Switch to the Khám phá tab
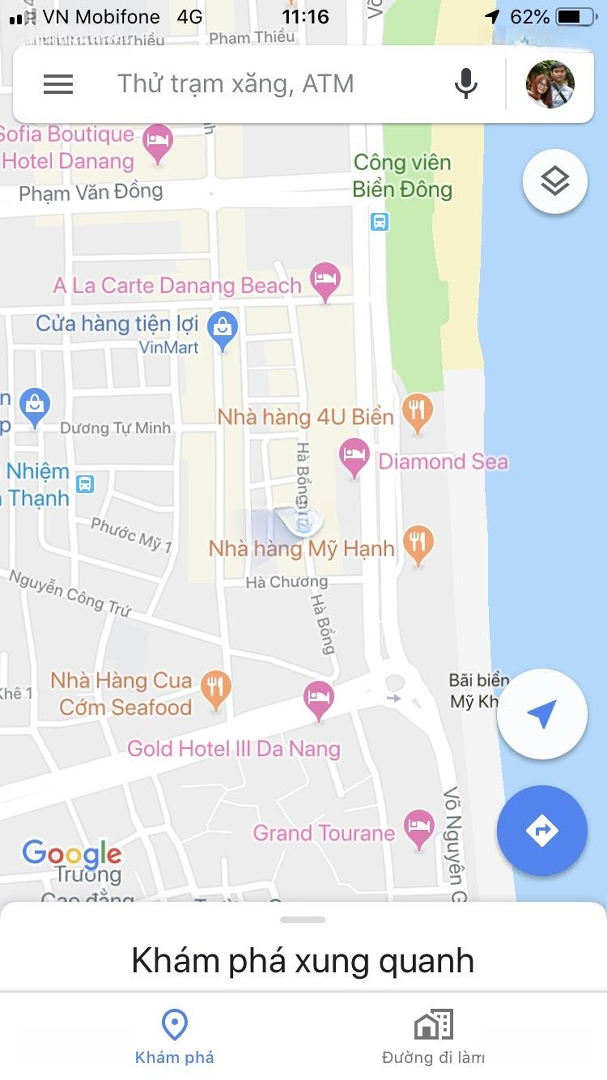 [174, 1035]
